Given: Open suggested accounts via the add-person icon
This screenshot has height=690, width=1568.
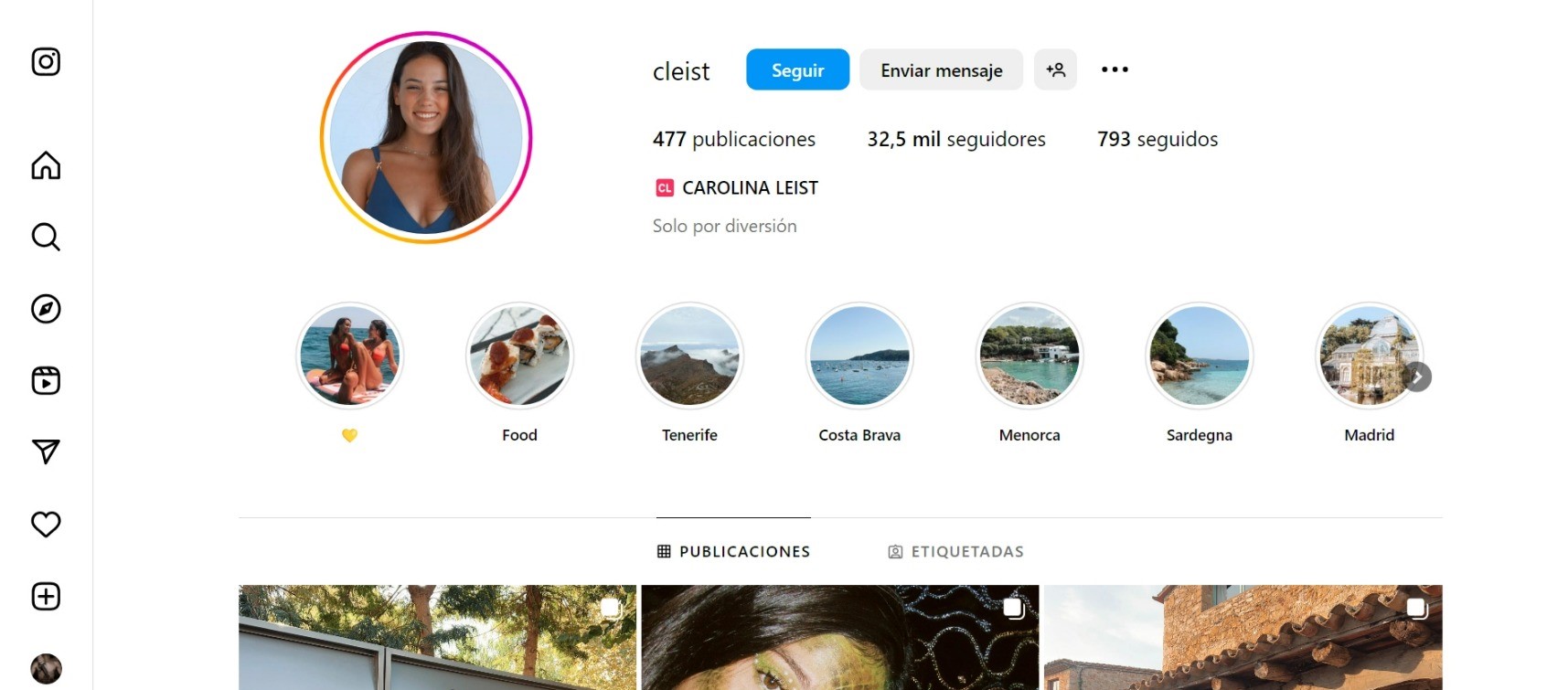Looking at the screenshot, I should point(1055,69).
